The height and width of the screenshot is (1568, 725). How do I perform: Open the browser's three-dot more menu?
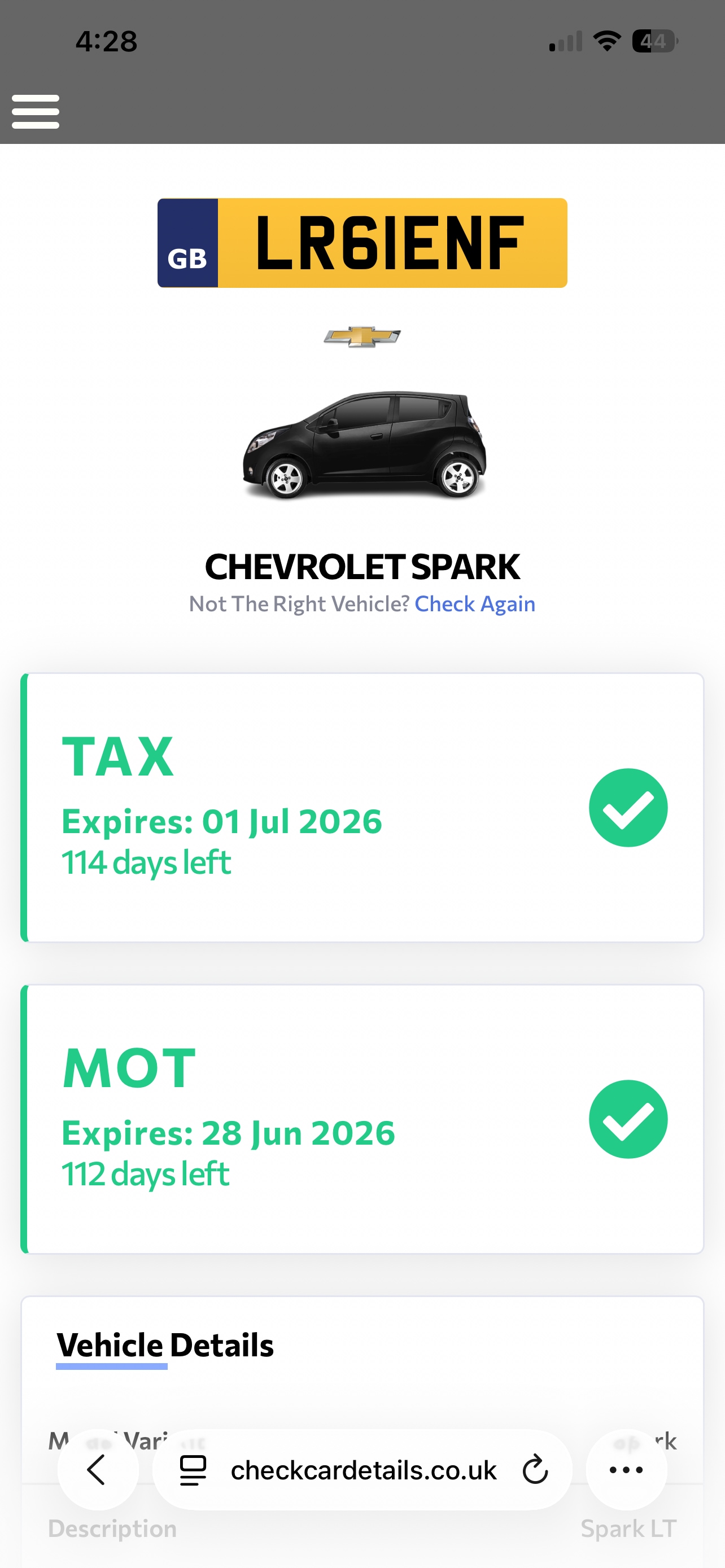[626, 1470]
